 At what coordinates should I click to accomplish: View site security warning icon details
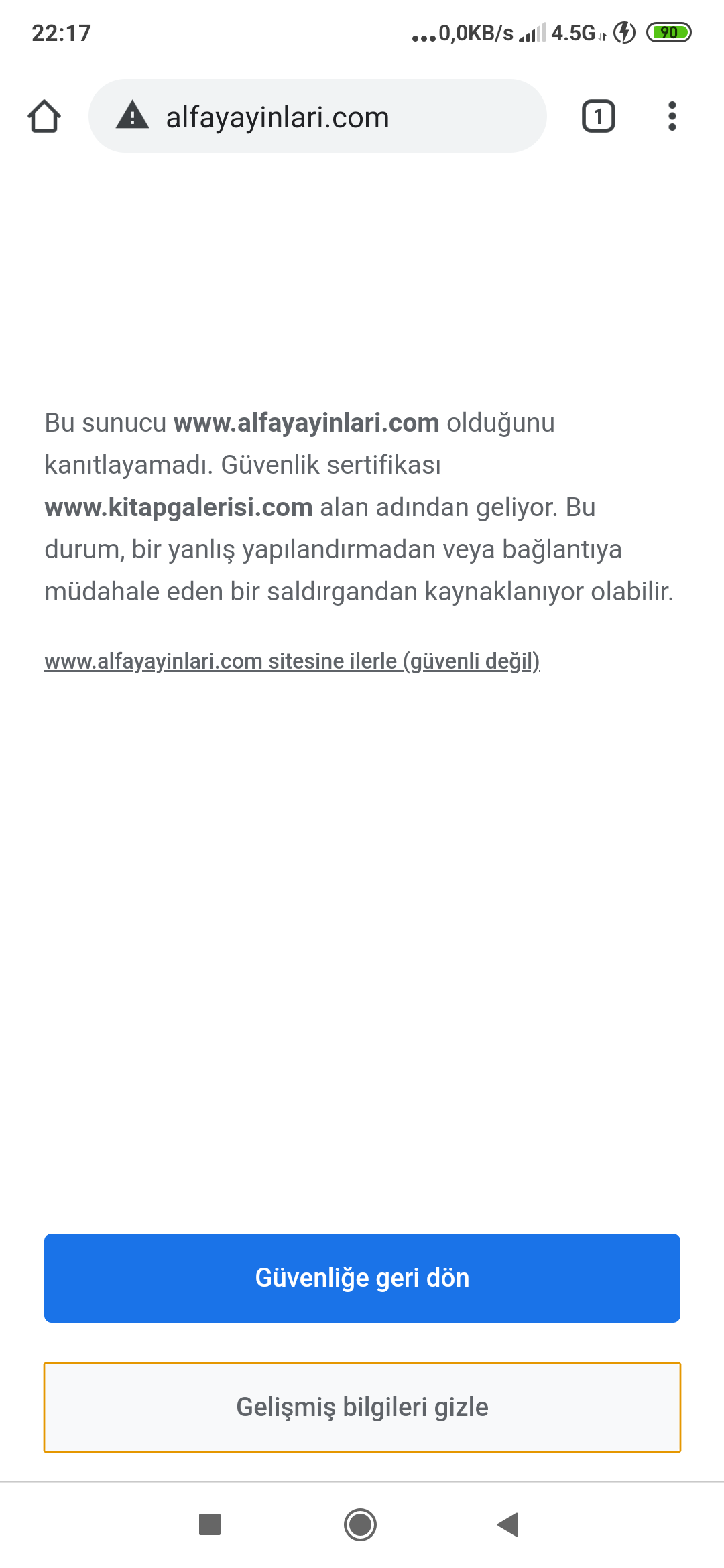click(132, 115)
